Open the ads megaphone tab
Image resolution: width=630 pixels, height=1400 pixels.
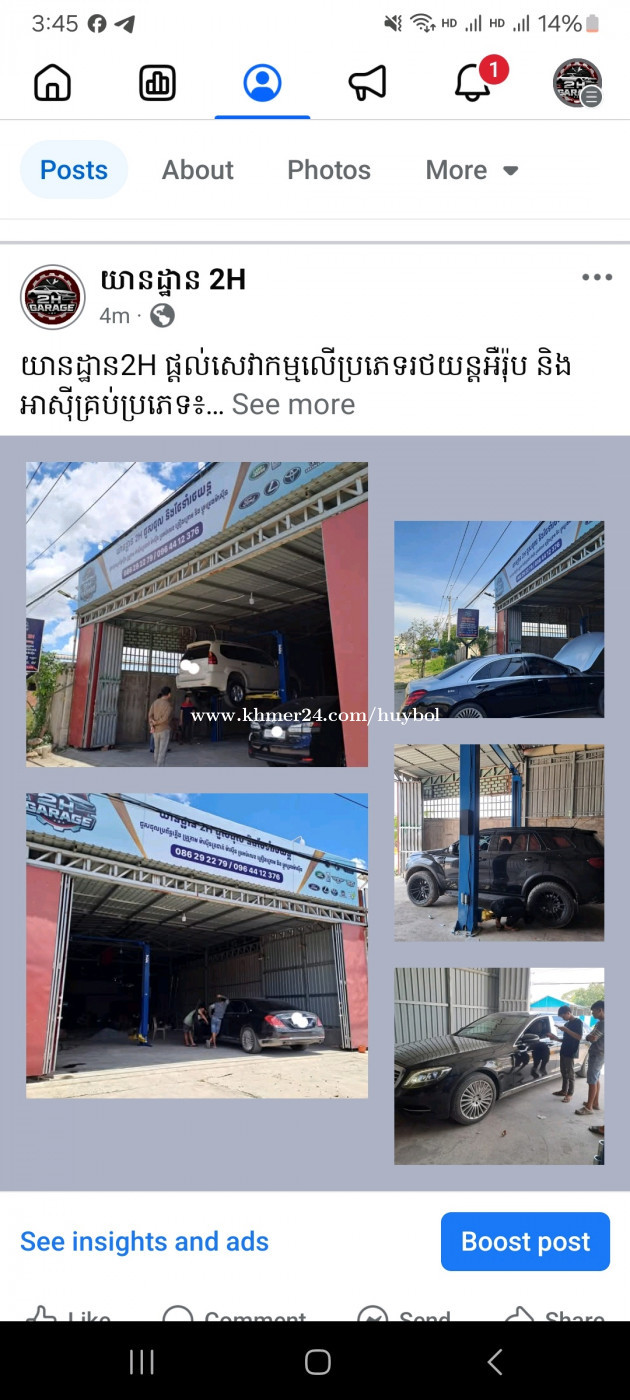[x=367, y=83]
